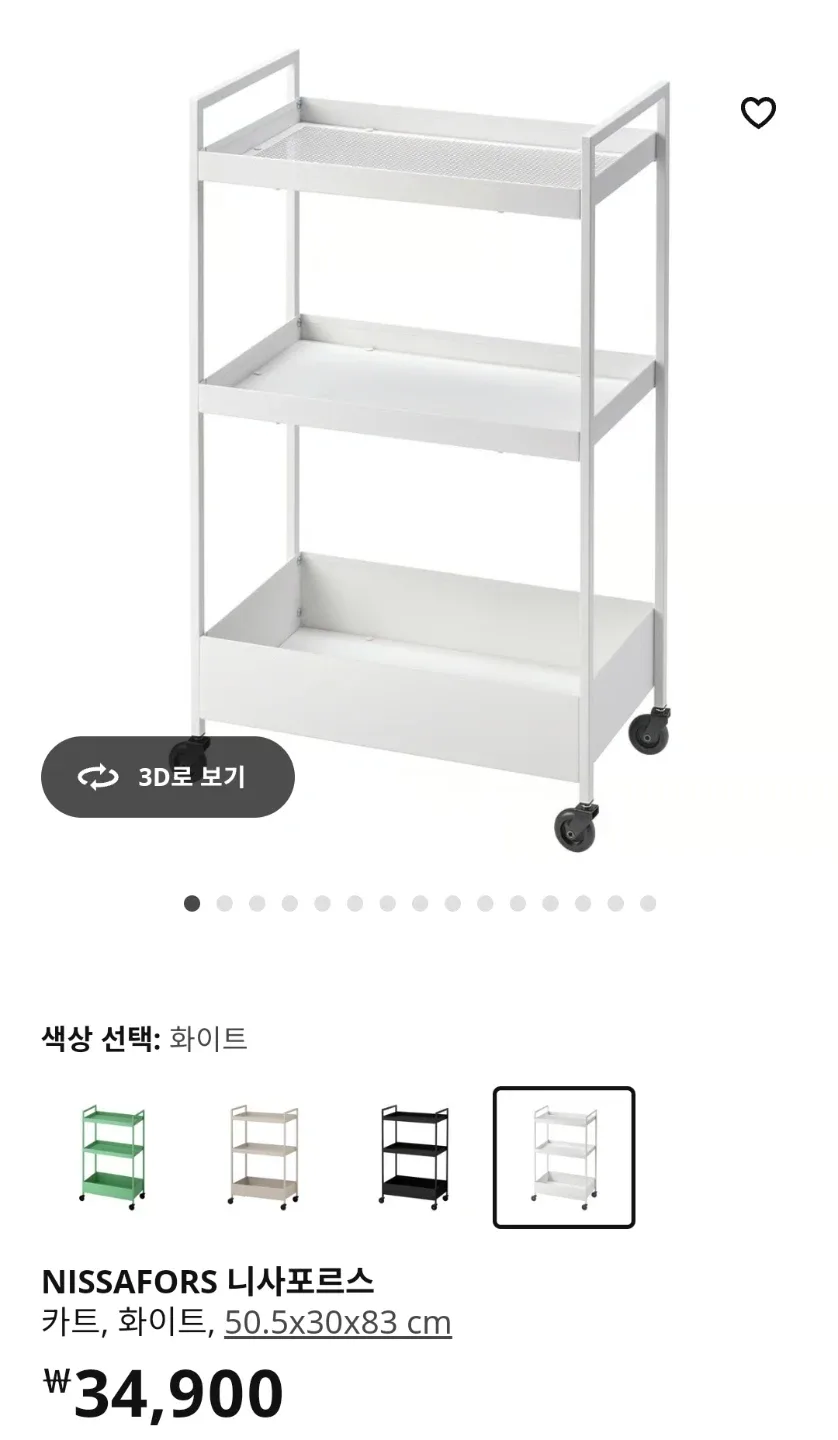
Task: Select the white cart color
Action: [564, 1157]
